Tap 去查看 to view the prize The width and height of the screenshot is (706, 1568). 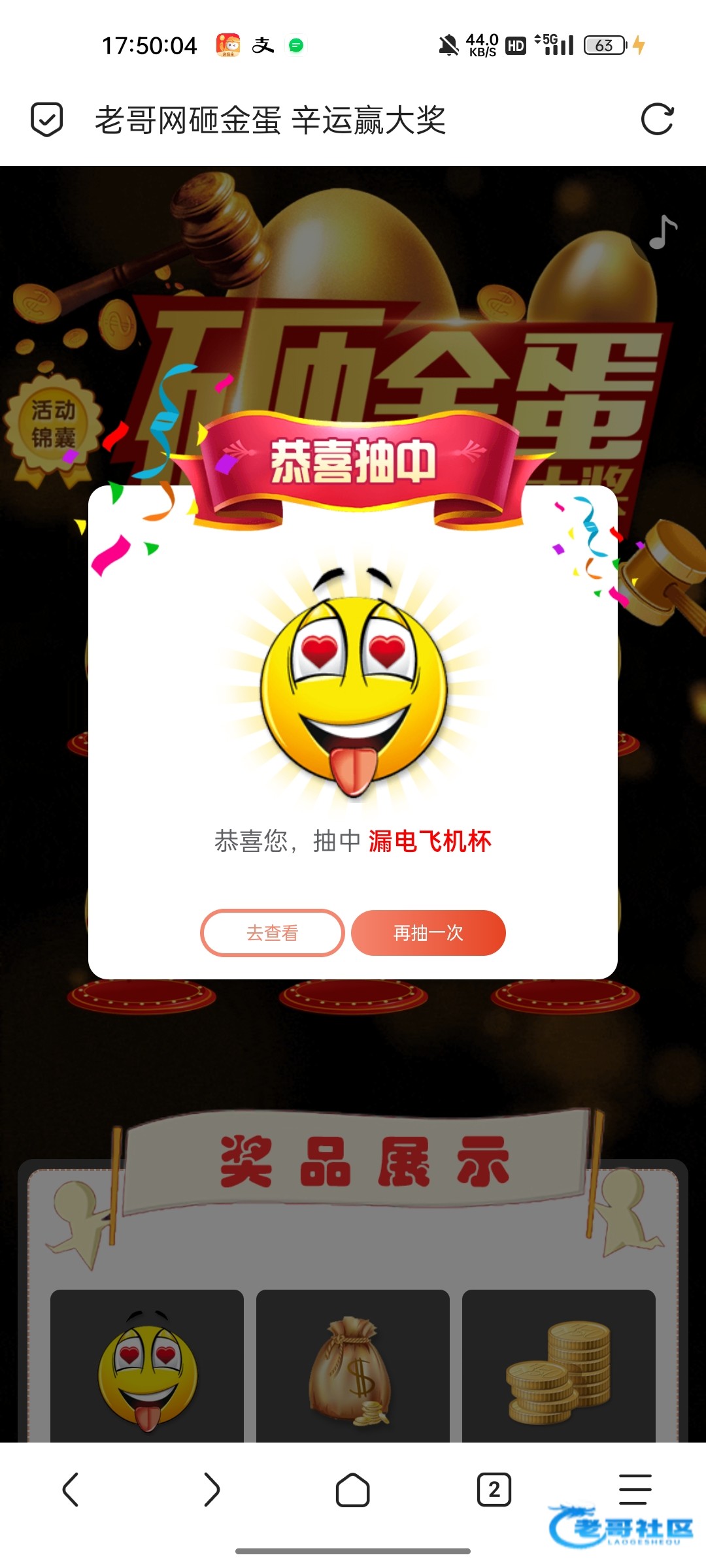point(272,933)
